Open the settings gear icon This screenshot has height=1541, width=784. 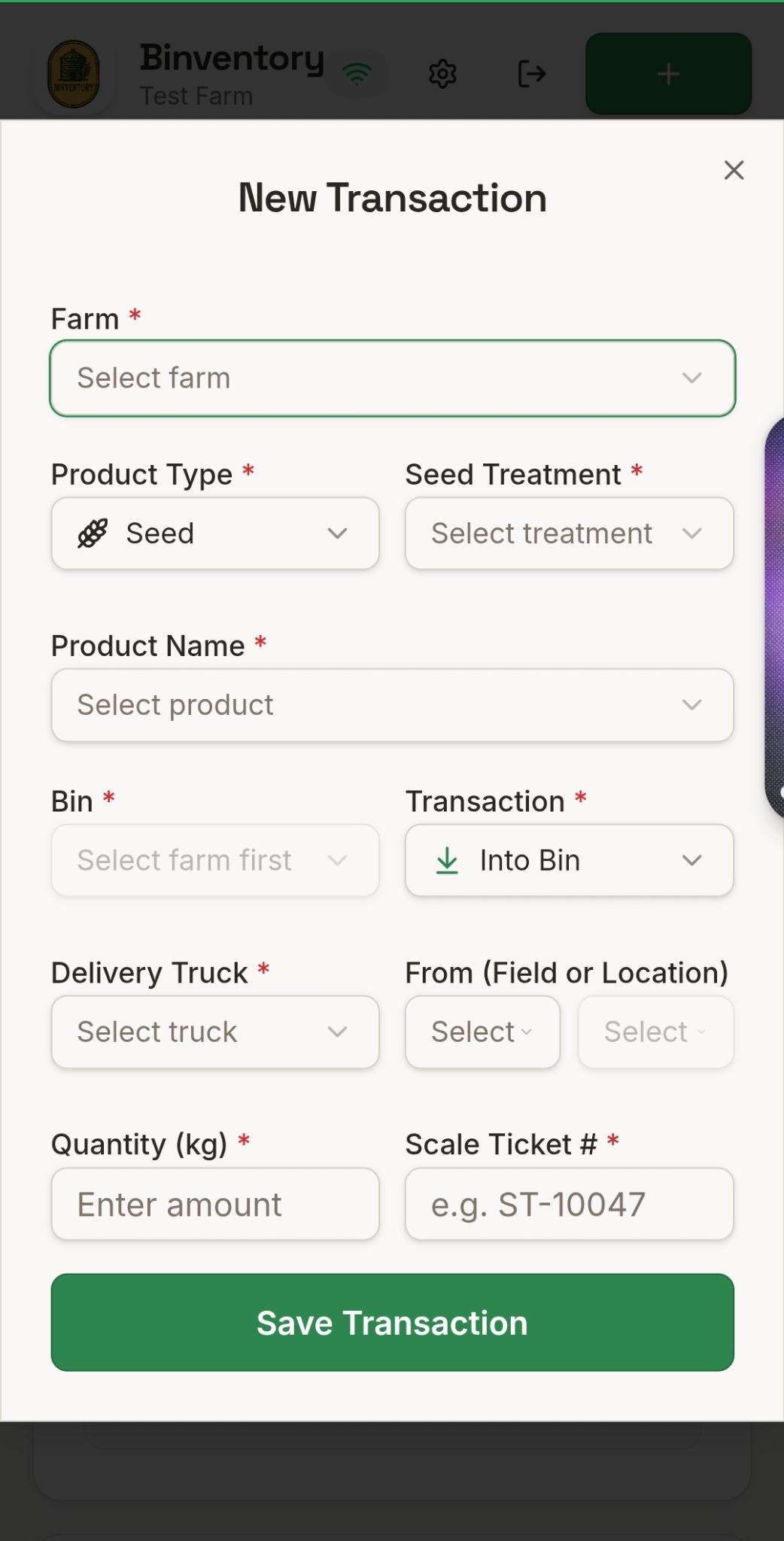pos(443,73)
